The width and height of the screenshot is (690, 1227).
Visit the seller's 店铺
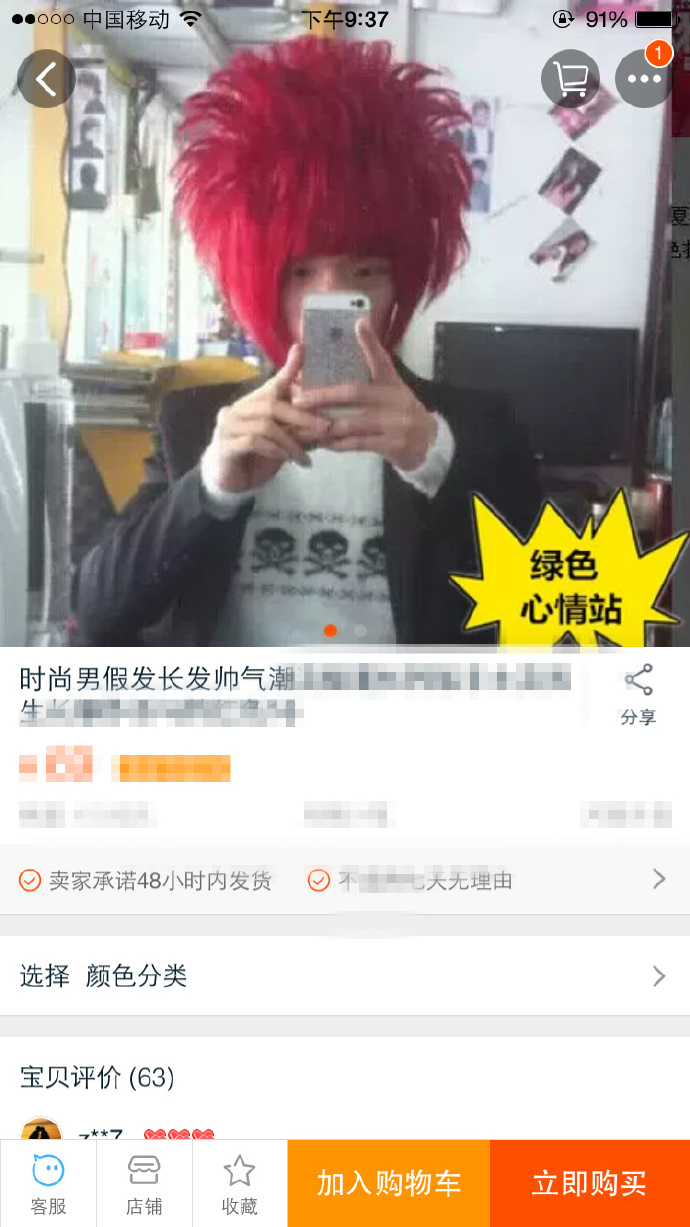tap(144, 1184)
